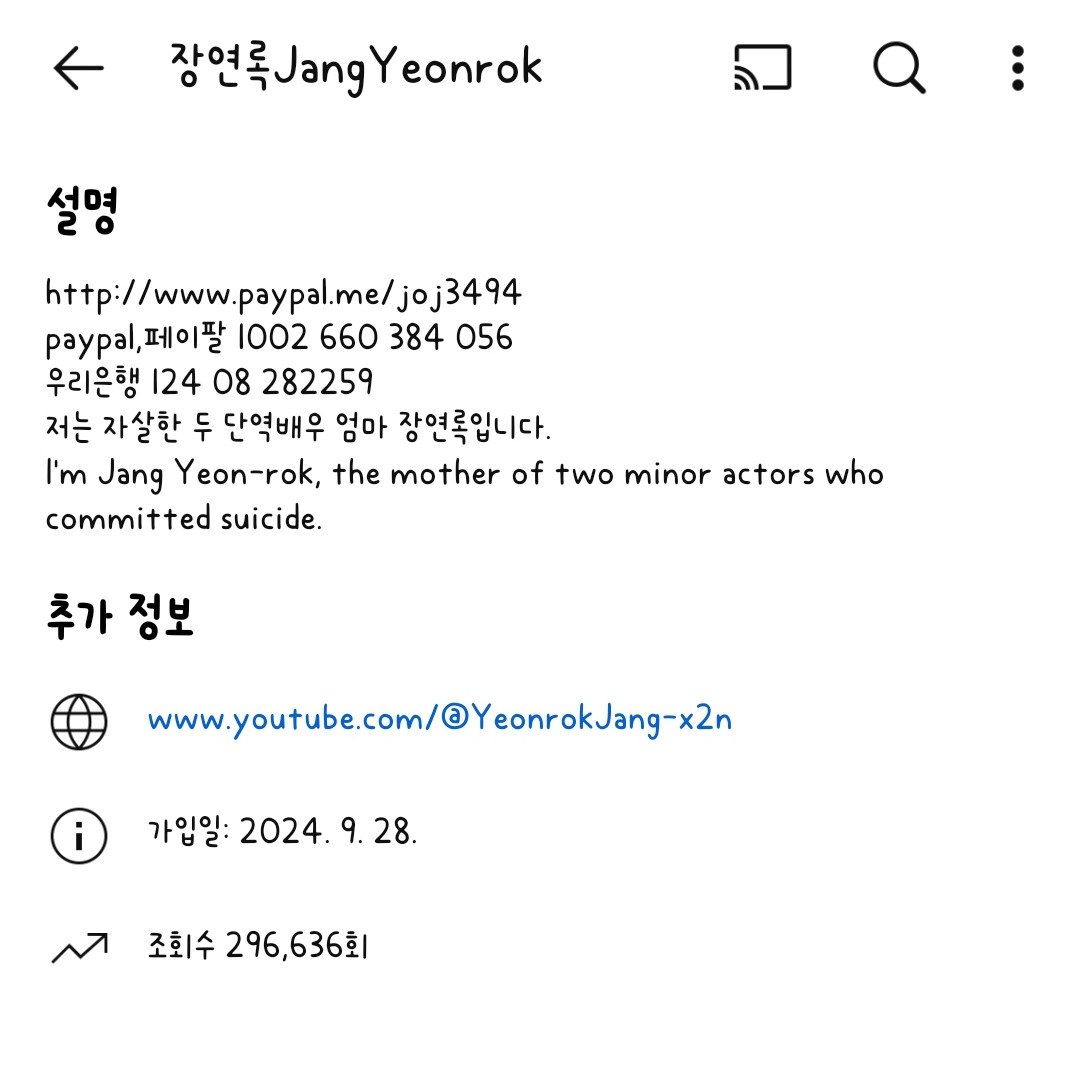Image resolution: width=1080 pixels, height=1079 pixels.
Task: Open the www.youtube.com/@YeonrokJang-x2n channel link
Action: click(x=440, y=719)
